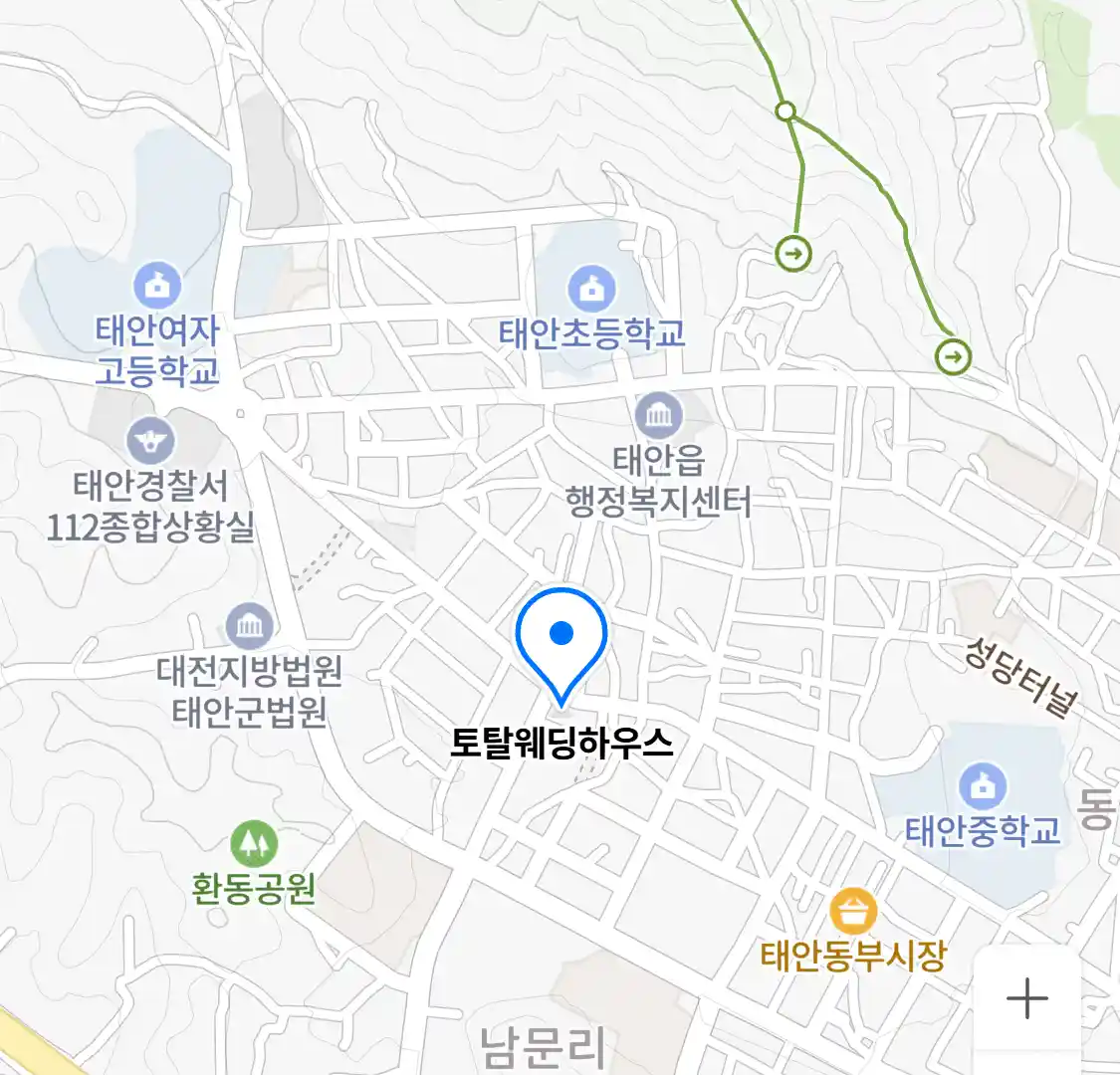Open 대전지방법원 태안군법원 marker
This screenshot has width=1120, height=1075.
(249, 626)
